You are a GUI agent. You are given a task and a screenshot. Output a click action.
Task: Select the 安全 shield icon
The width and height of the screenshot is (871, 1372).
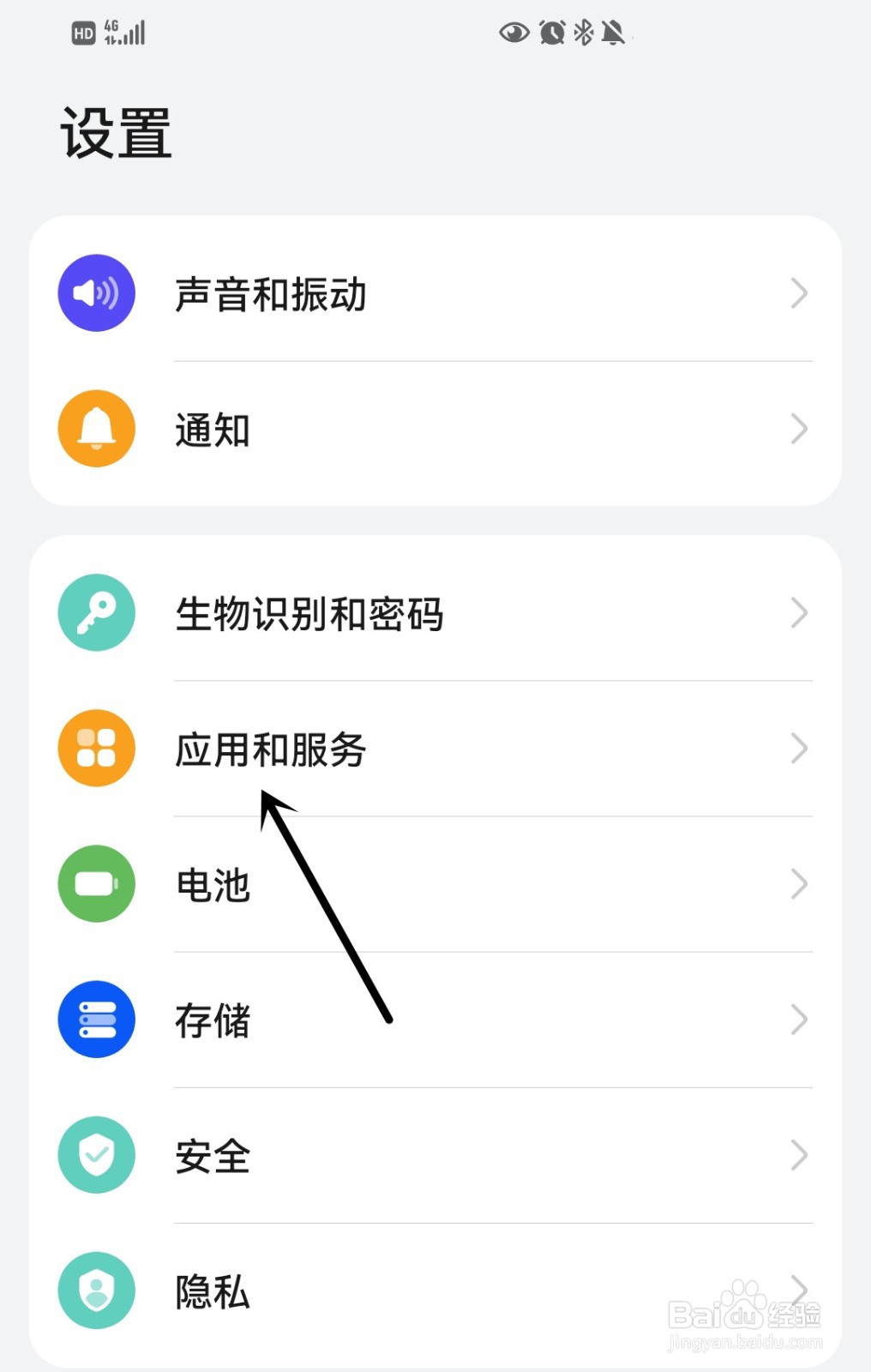95,1155
